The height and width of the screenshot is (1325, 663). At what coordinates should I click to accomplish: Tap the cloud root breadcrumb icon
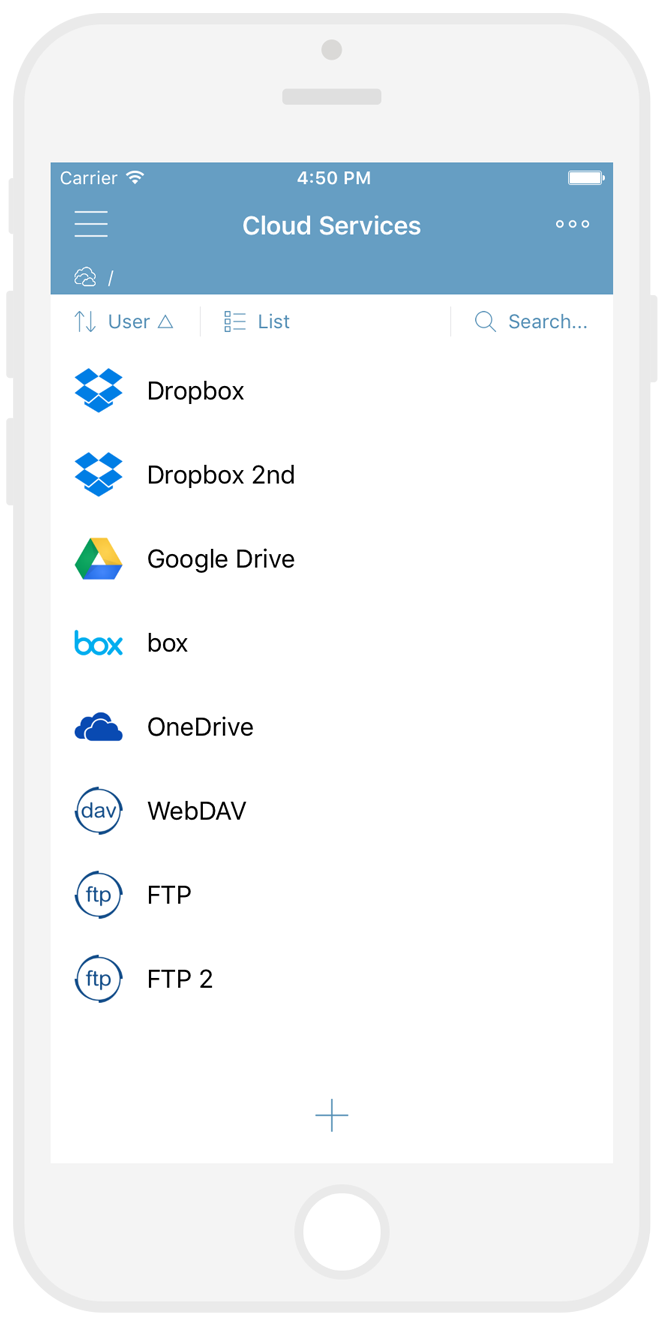pyautogui.click(x=86, y=277)
